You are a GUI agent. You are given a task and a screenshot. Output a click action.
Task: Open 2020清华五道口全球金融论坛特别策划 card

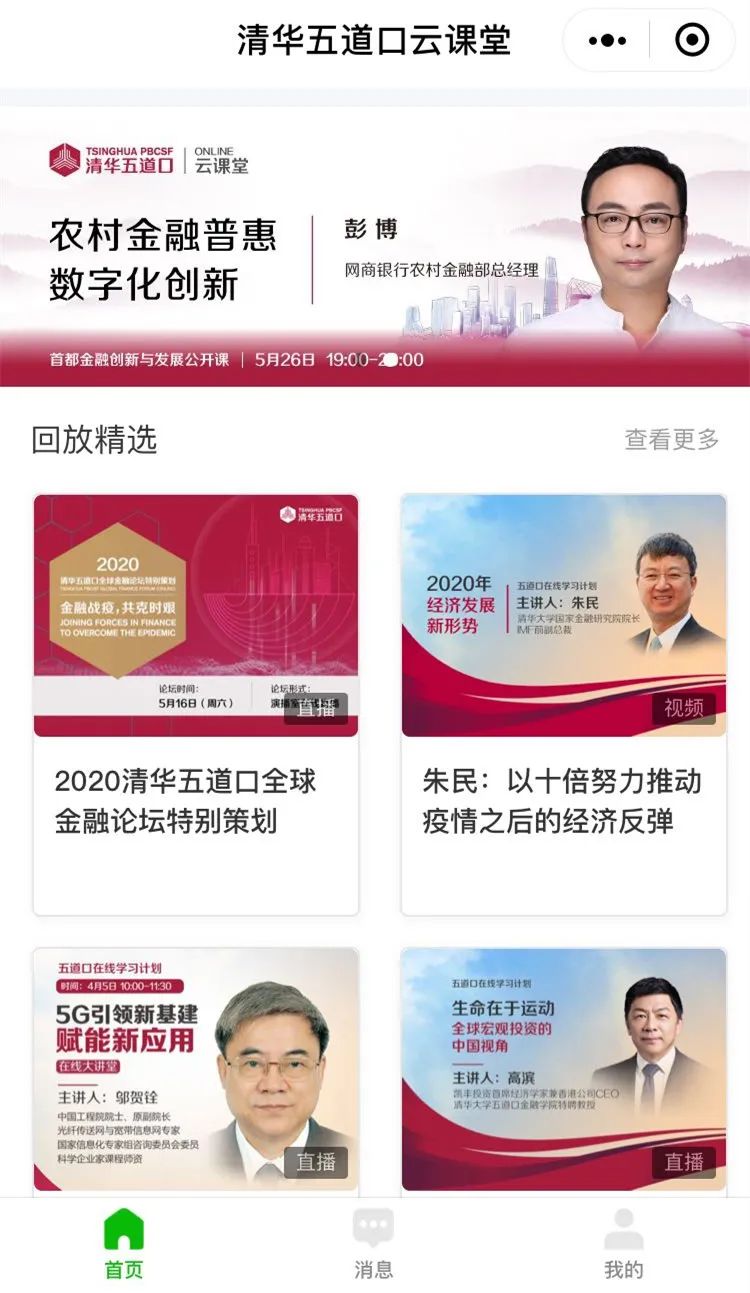196,704
